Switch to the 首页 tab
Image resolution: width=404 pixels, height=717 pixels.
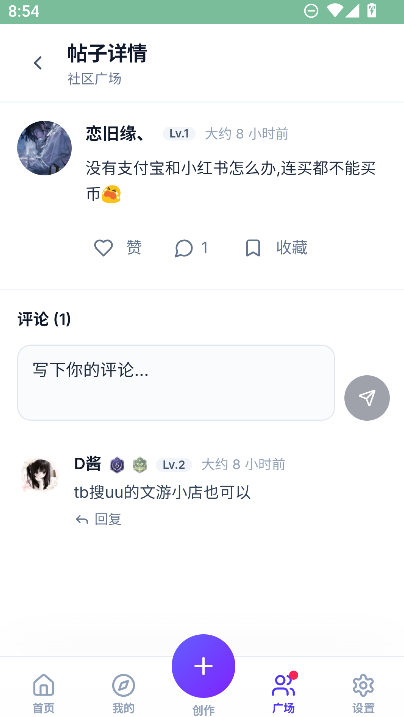43,693
